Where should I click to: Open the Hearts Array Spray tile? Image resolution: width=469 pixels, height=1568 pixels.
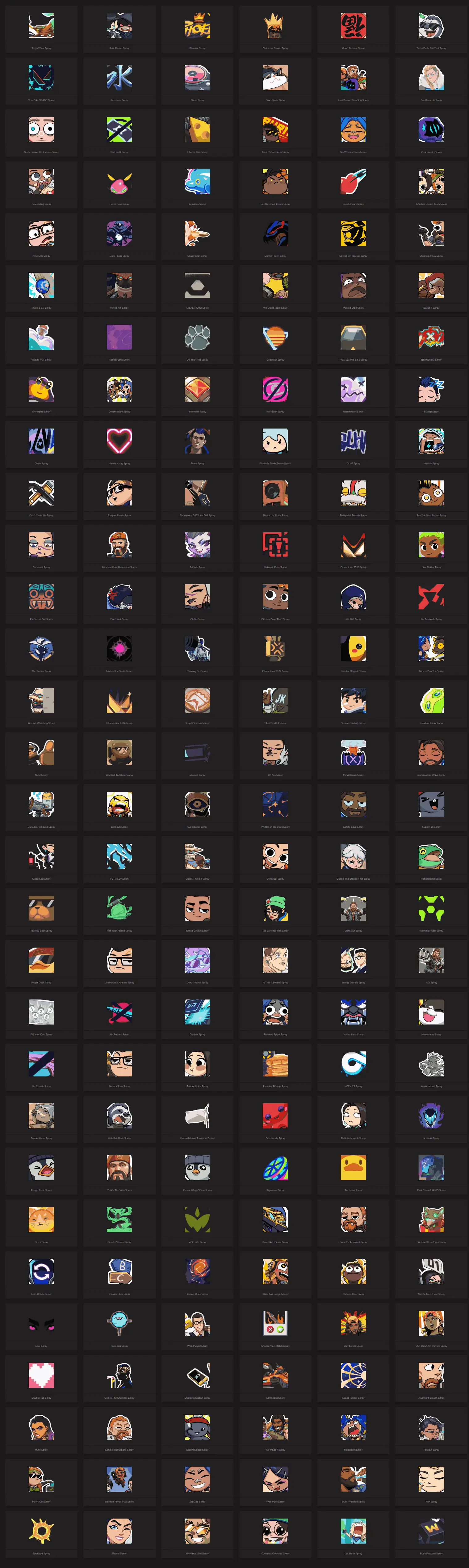(x=119, y=441)
